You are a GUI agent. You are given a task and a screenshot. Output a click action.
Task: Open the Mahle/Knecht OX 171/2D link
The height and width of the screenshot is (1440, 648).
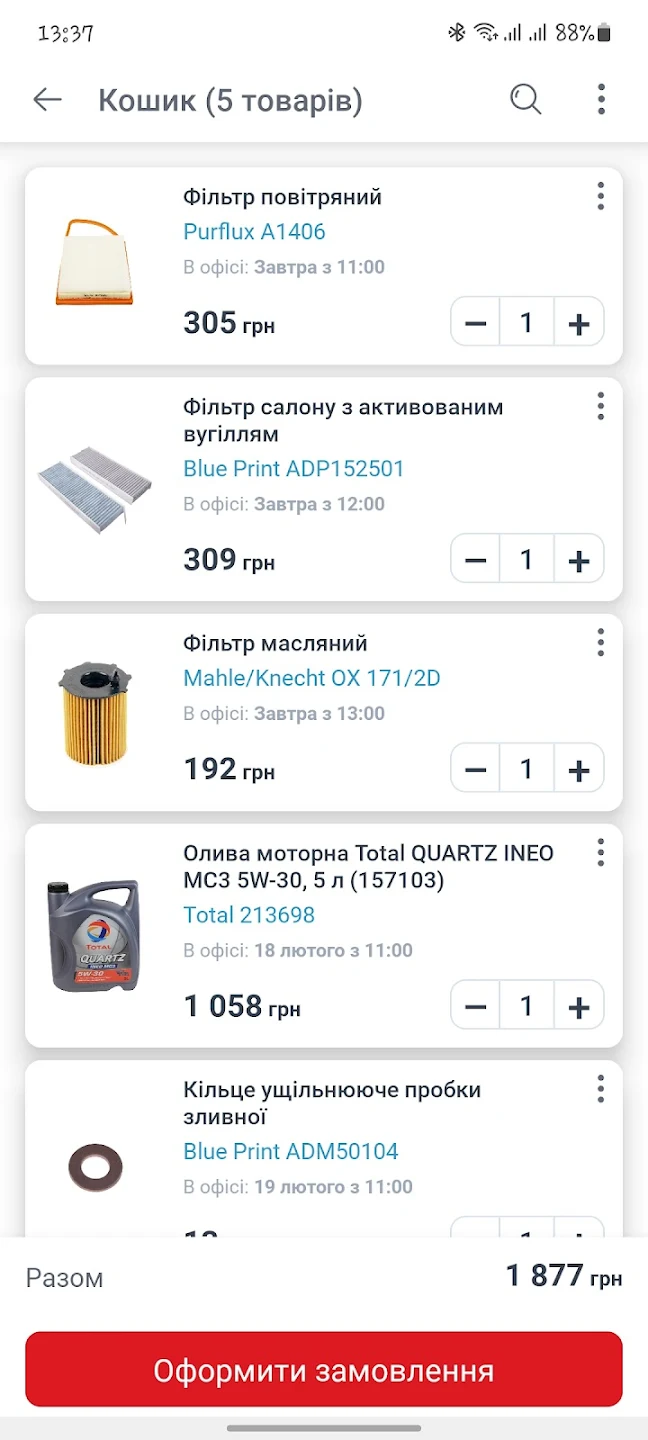click(311, 678)
